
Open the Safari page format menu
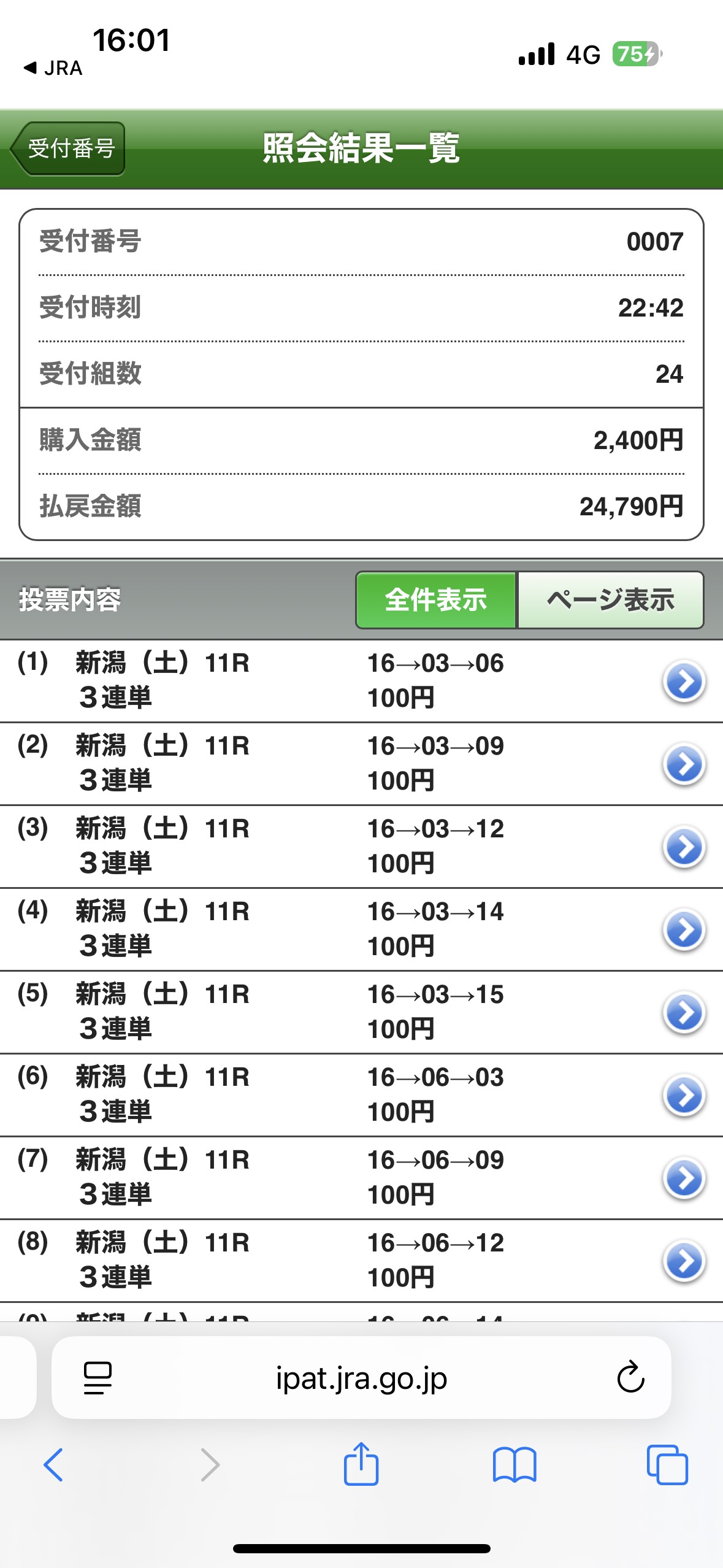point(98,1378)
